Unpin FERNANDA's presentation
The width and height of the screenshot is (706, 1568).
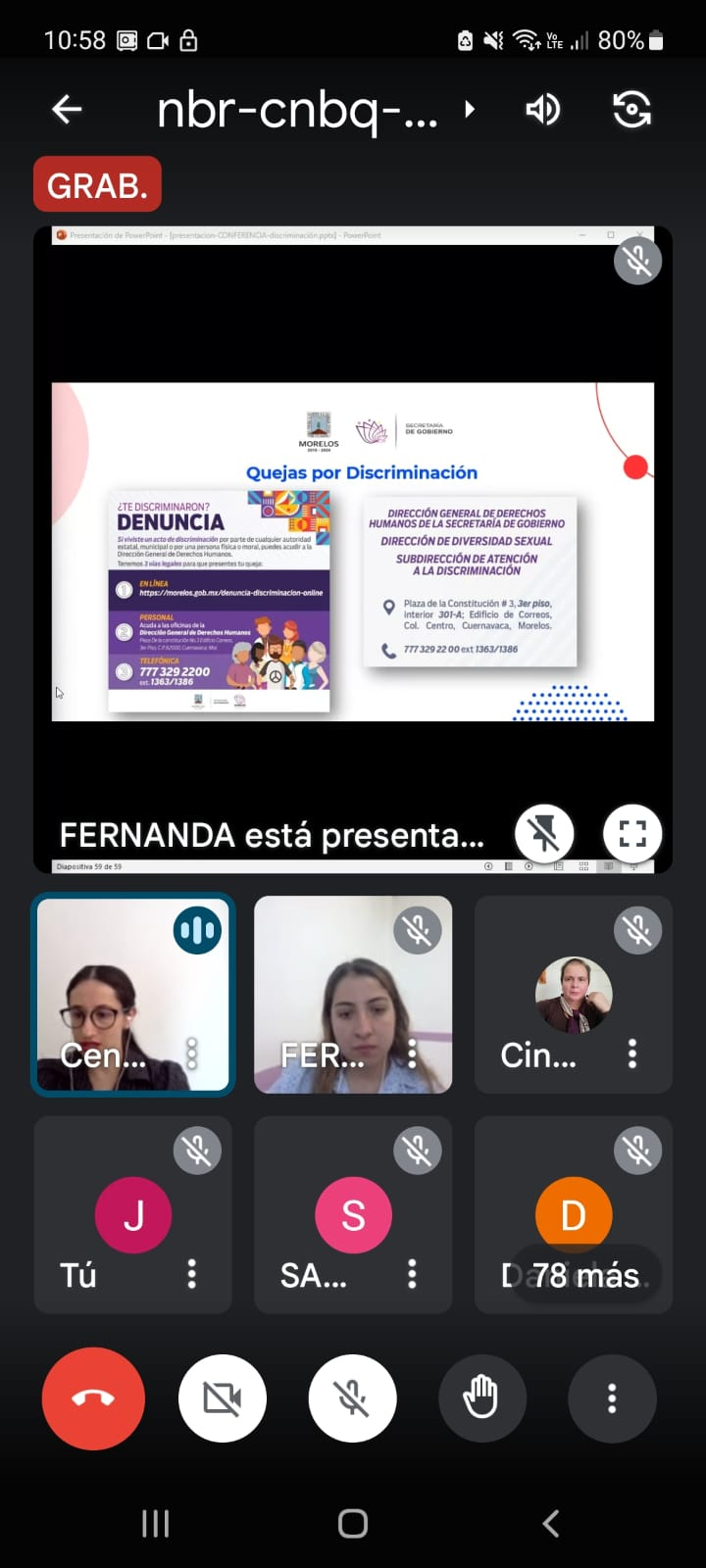click(x=544, y=834)
